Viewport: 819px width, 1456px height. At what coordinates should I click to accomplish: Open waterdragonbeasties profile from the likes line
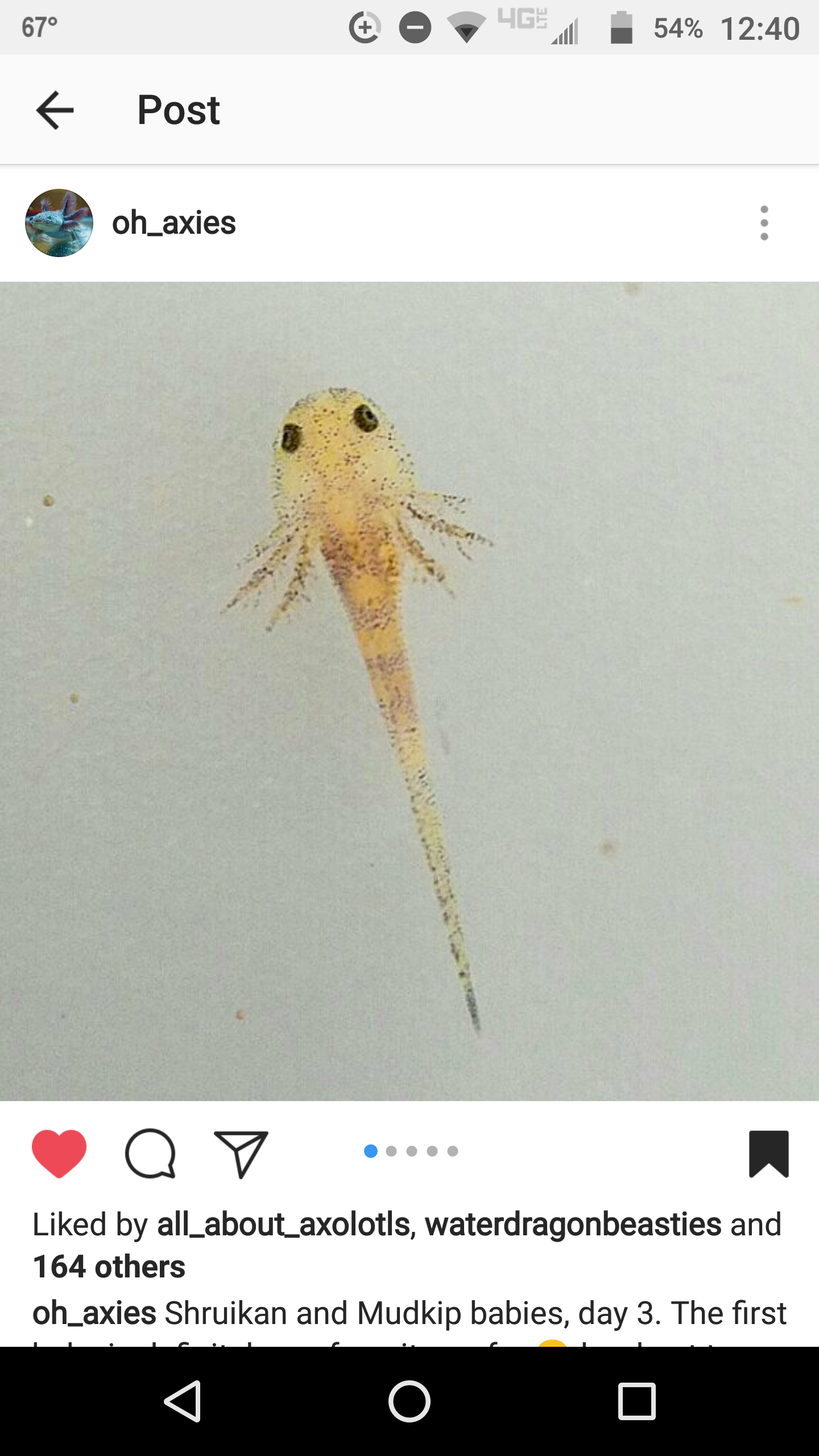coord(573,1225)
